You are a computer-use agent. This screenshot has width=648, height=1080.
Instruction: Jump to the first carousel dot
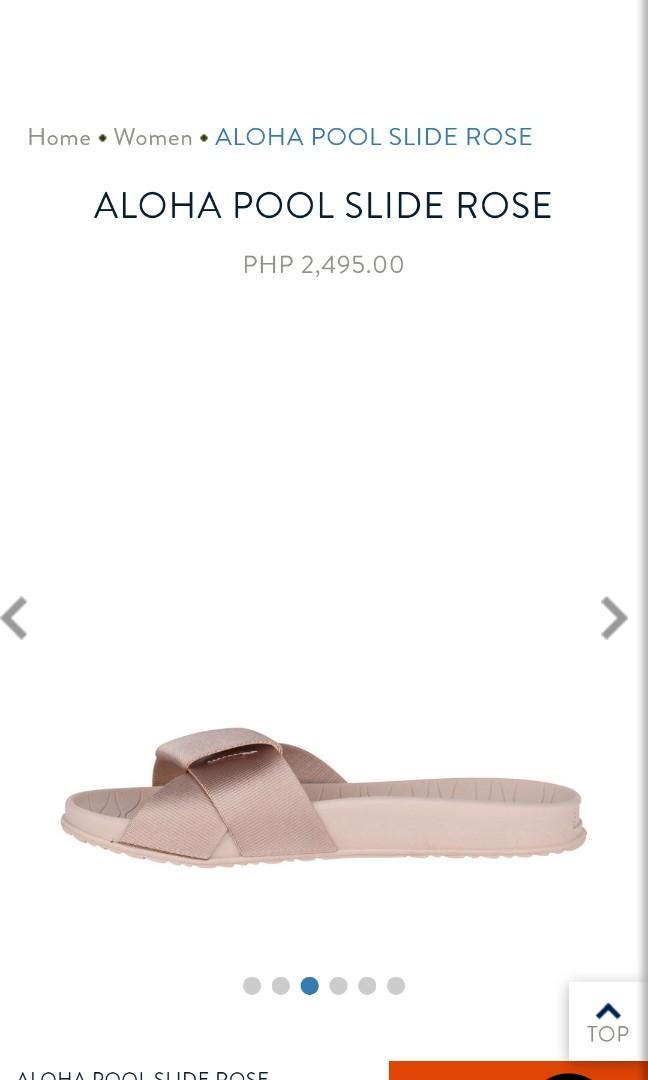click(252, 986)
